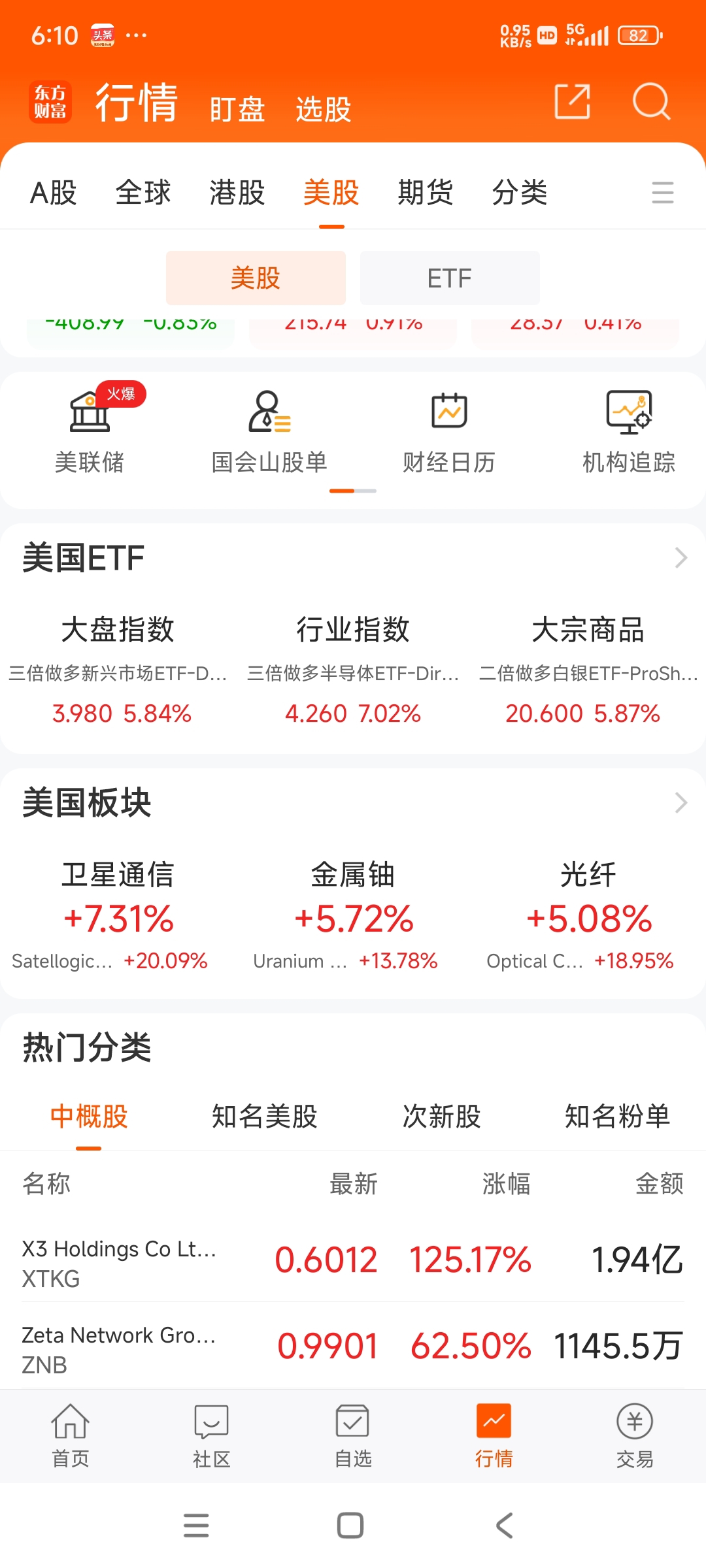Sort the list by 涨幅 column

[x=507, y=1184]
